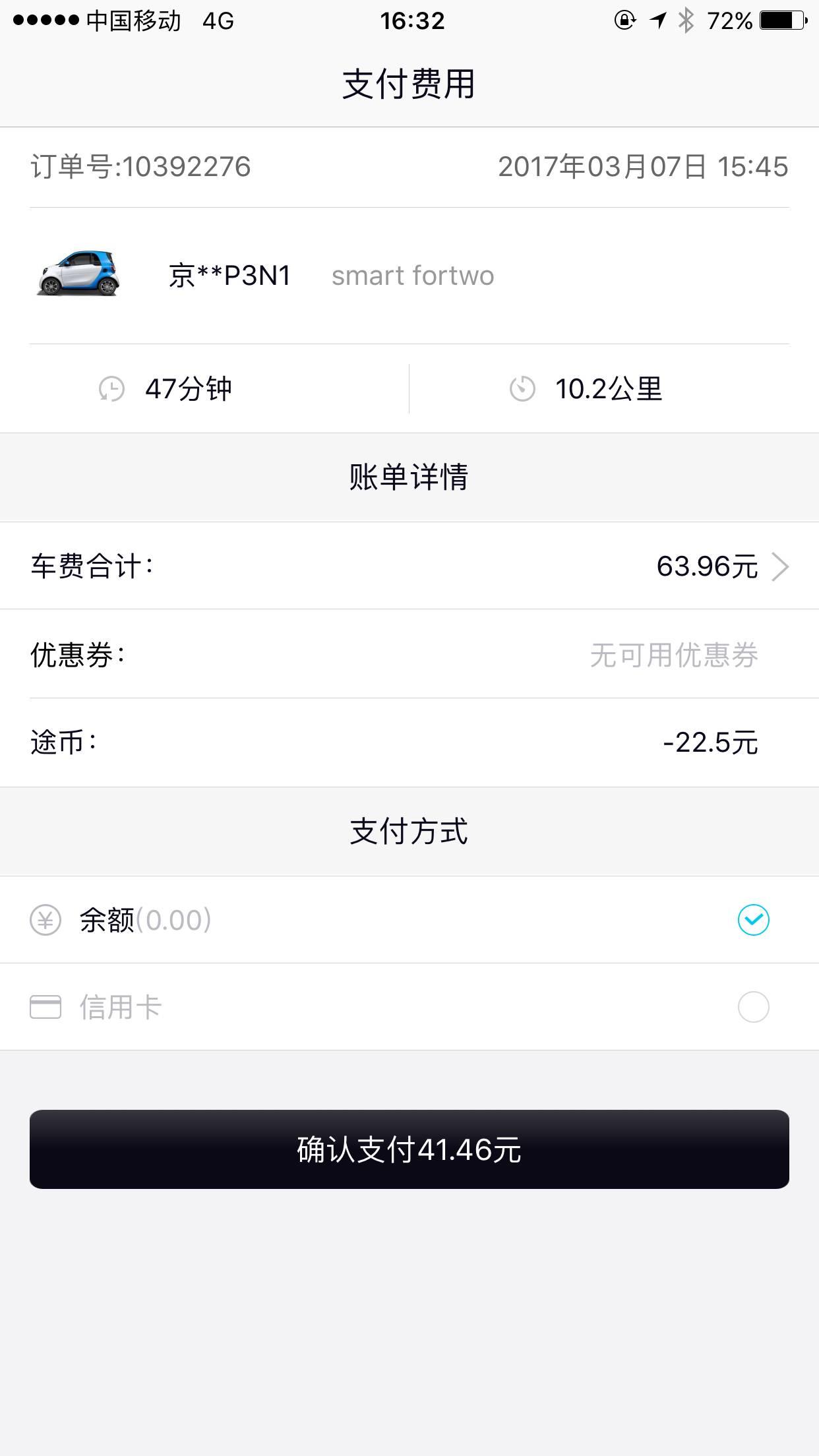819x1456 pixels.
Task: Expand the 车费合计 fare breakdown chevron
Action: pos(781,566)
